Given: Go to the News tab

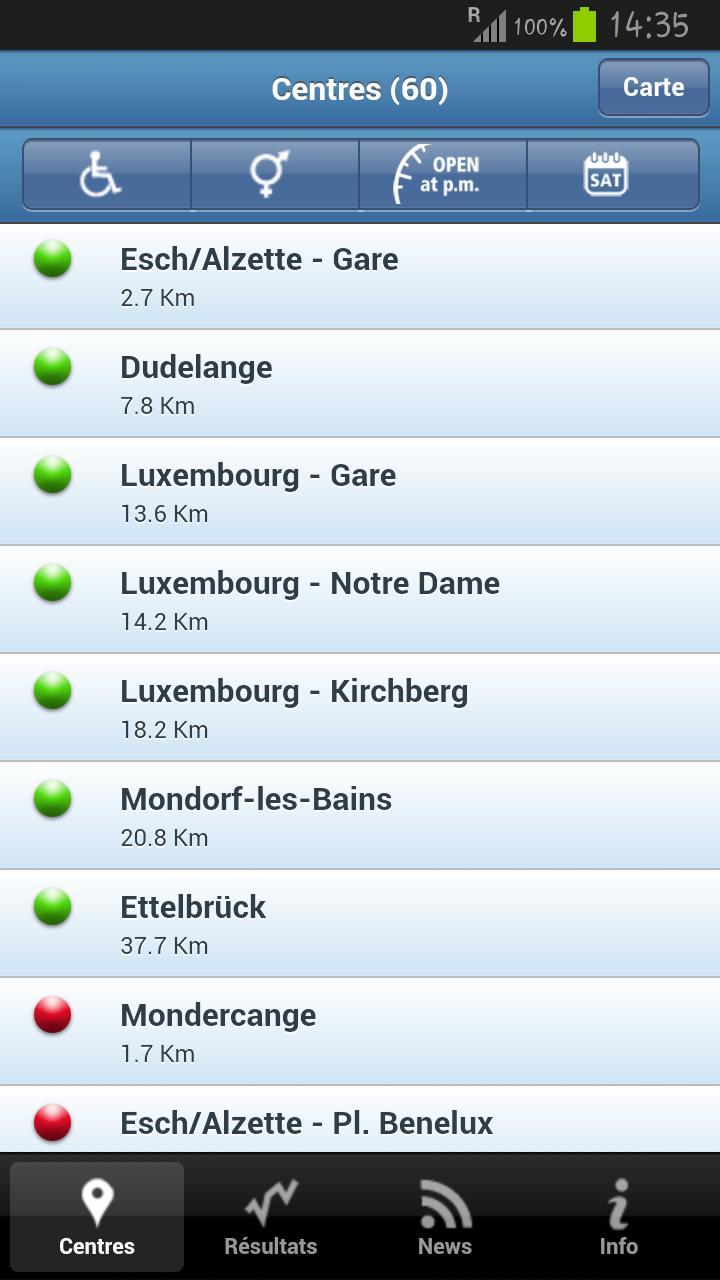Looking at the screenshot, I should [445, 1217].
